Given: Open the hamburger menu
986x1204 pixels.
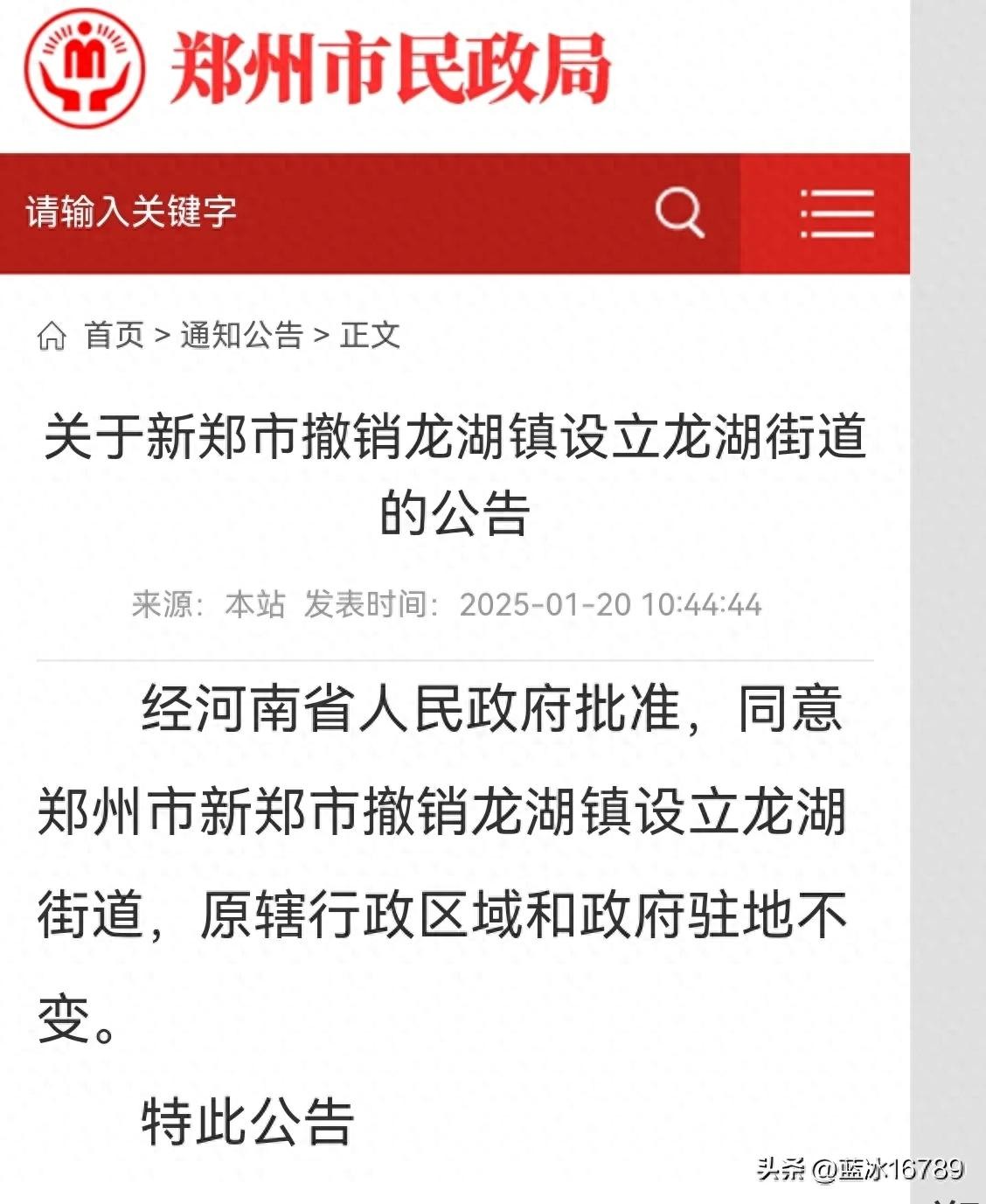Looking at the screenshot, I should coord(837,212).
